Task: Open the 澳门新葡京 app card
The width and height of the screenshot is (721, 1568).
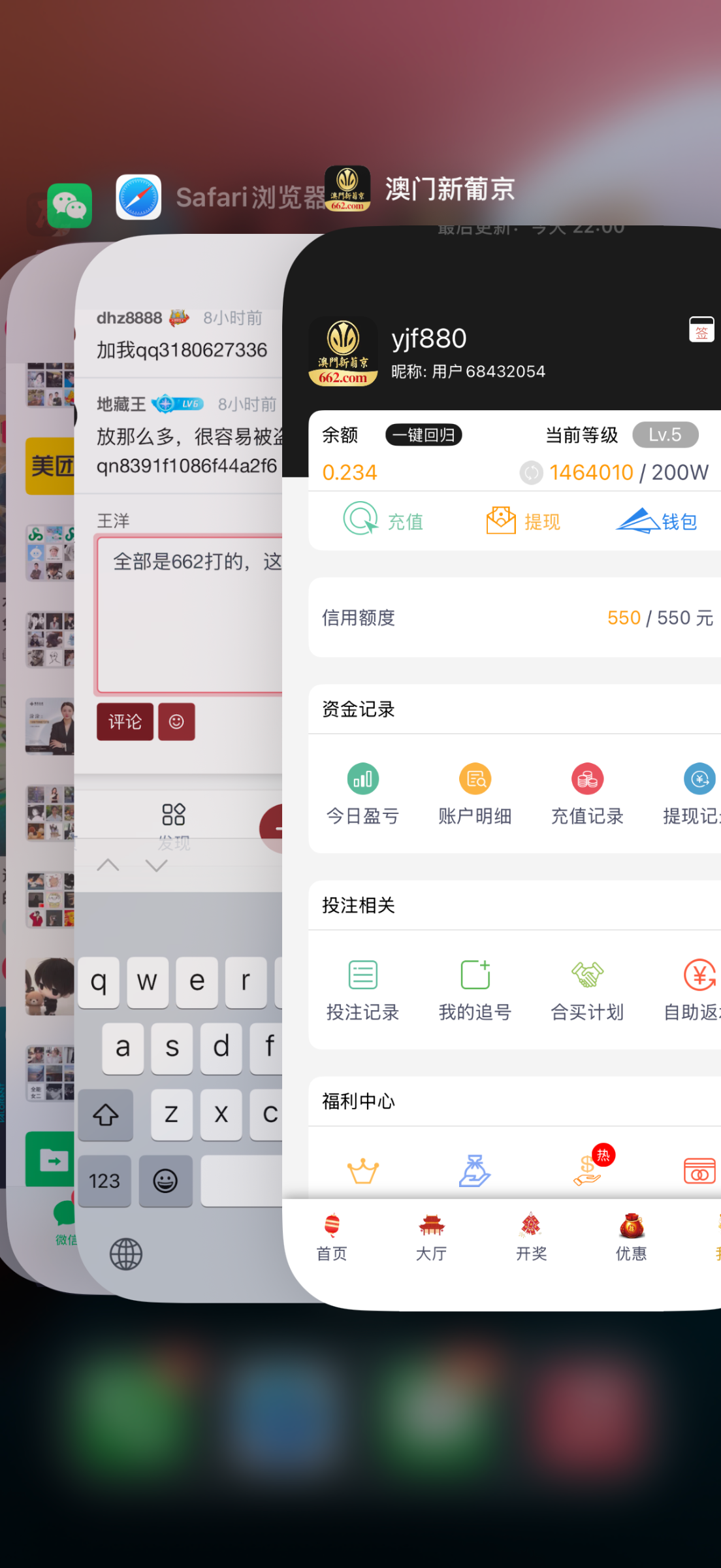Action: coord(509,719)
